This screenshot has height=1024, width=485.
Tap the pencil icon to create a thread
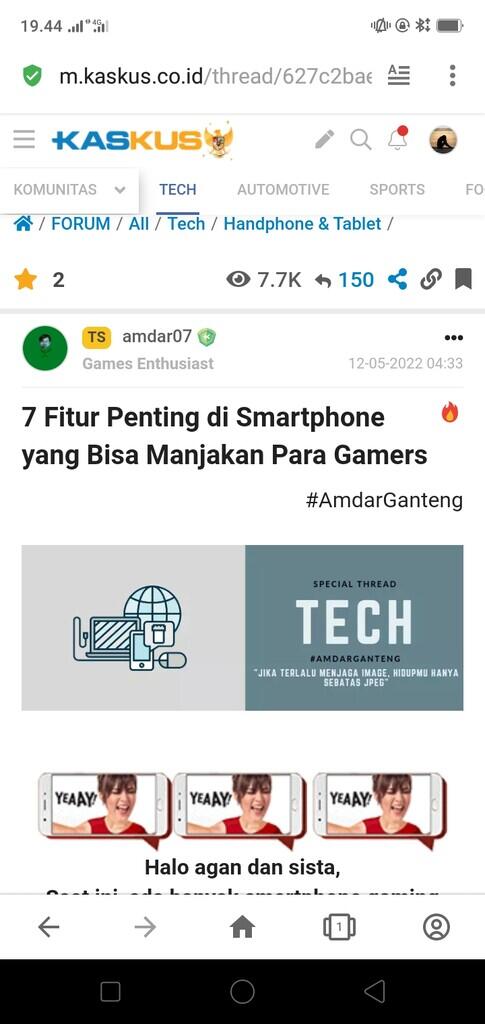[x=324, y=138]
